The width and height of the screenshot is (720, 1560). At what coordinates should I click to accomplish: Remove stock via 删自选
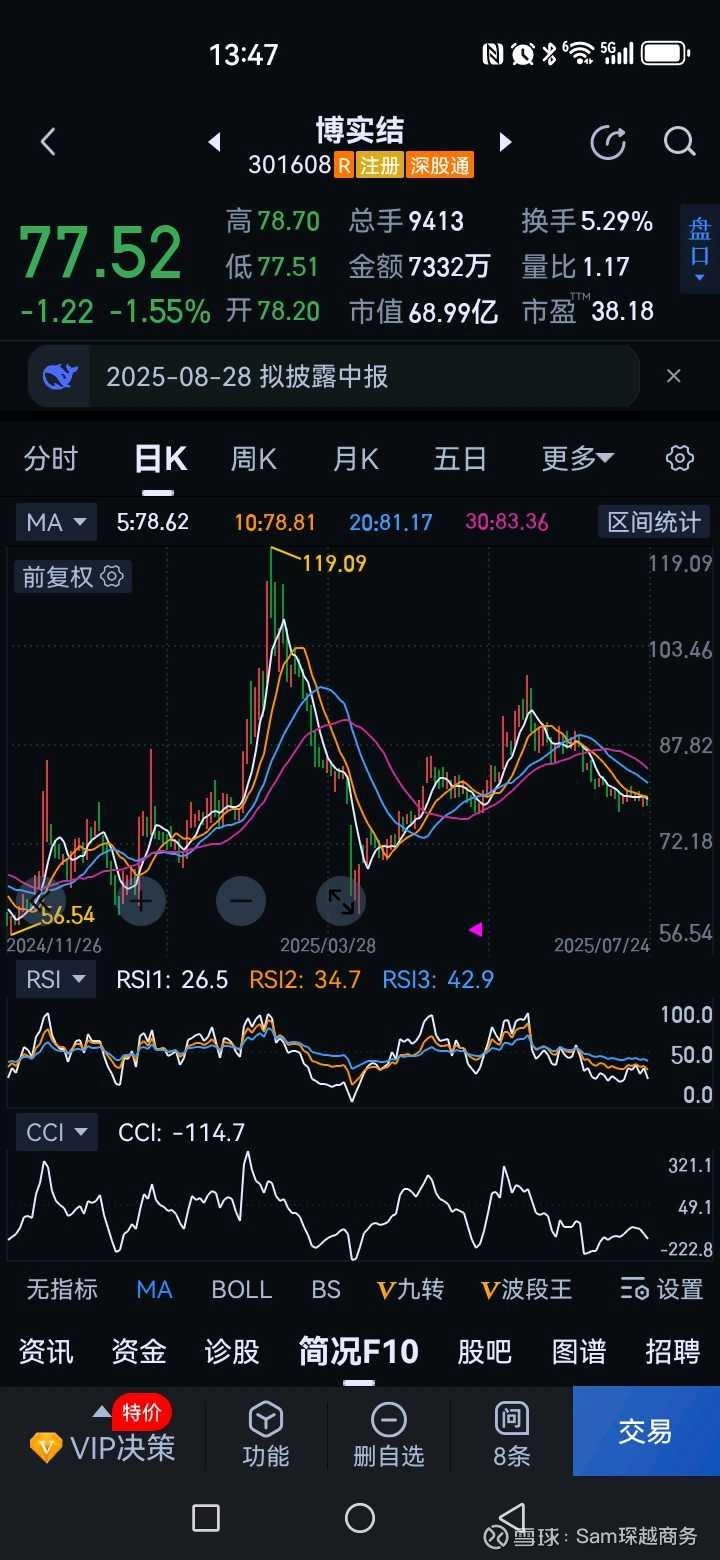[388, 1435]
